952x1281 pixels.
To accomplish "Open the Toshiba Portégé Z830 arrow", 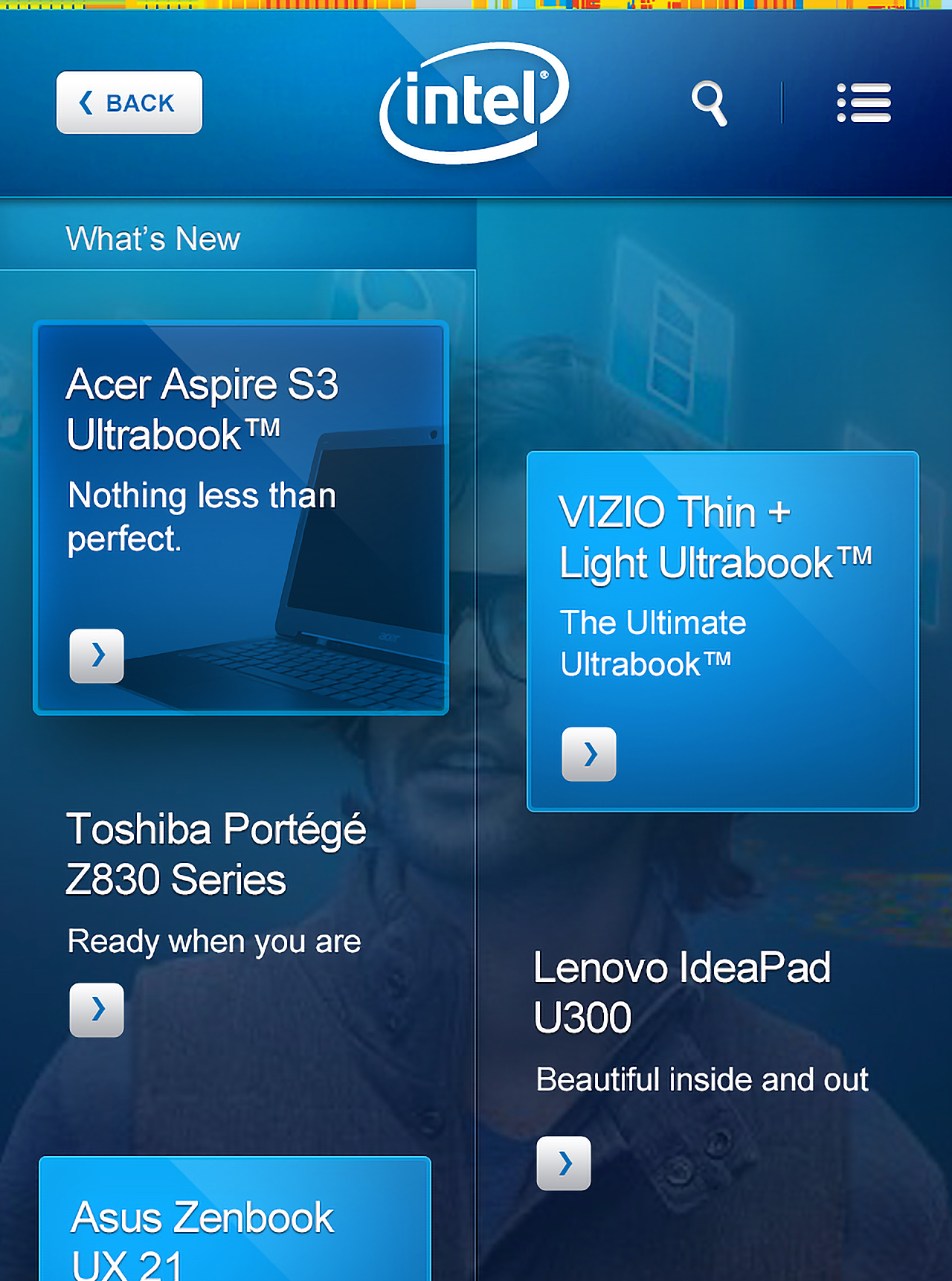I will click(97, 1009).
